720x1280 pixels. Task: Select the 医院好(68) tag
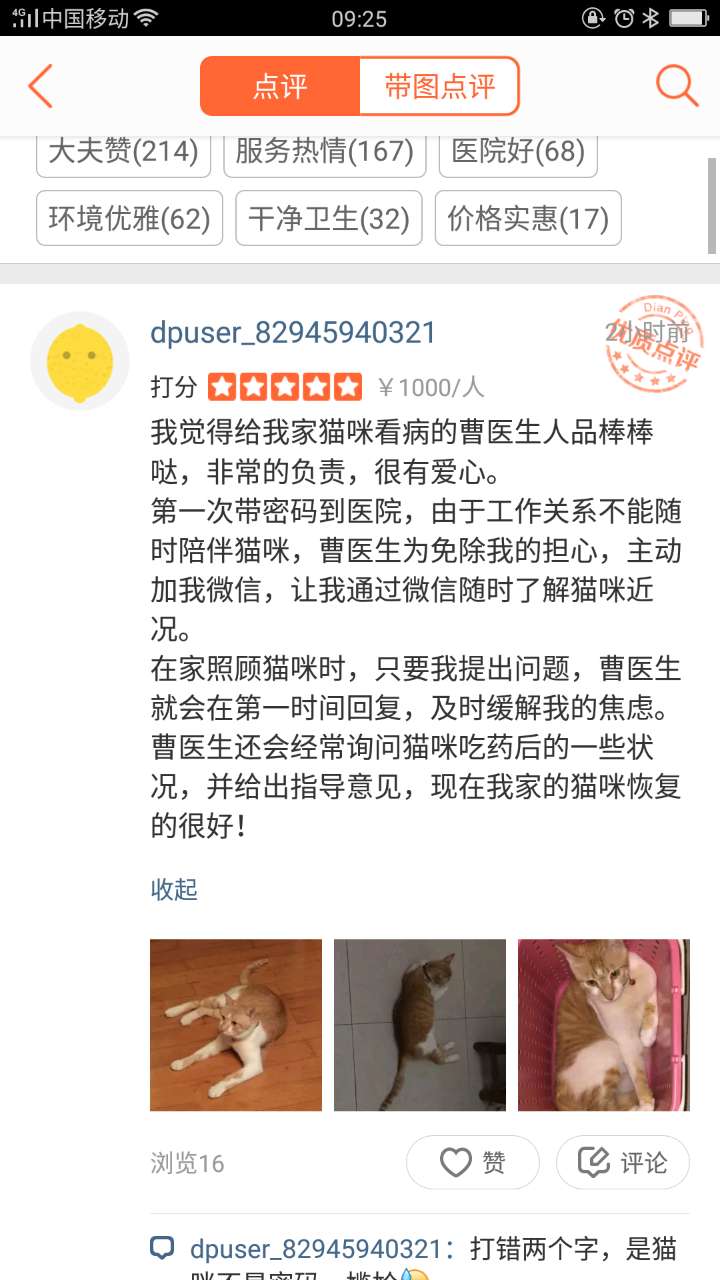(518, 153)
